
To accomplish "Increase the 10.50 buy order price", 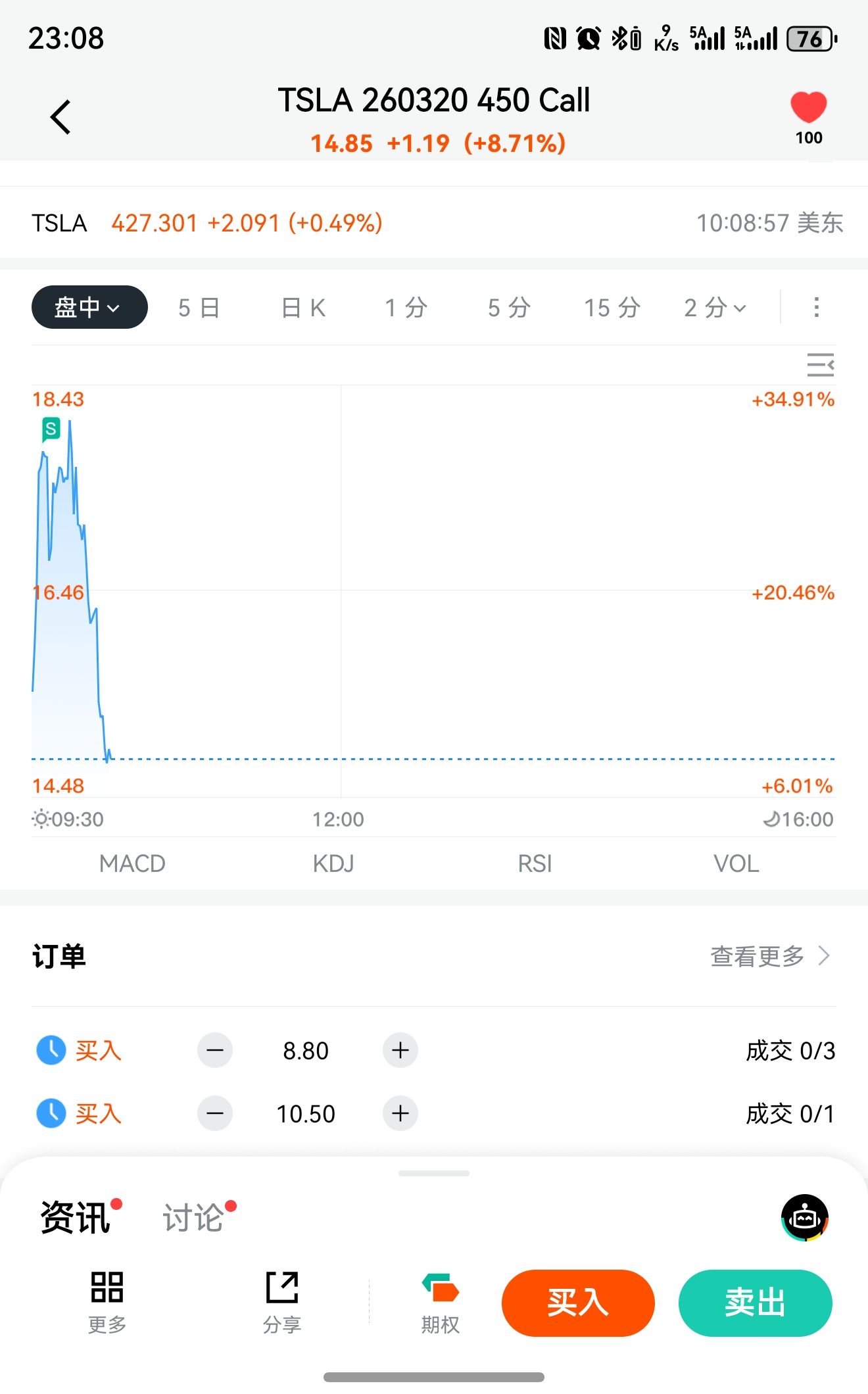I will [x=400, y=1113].
